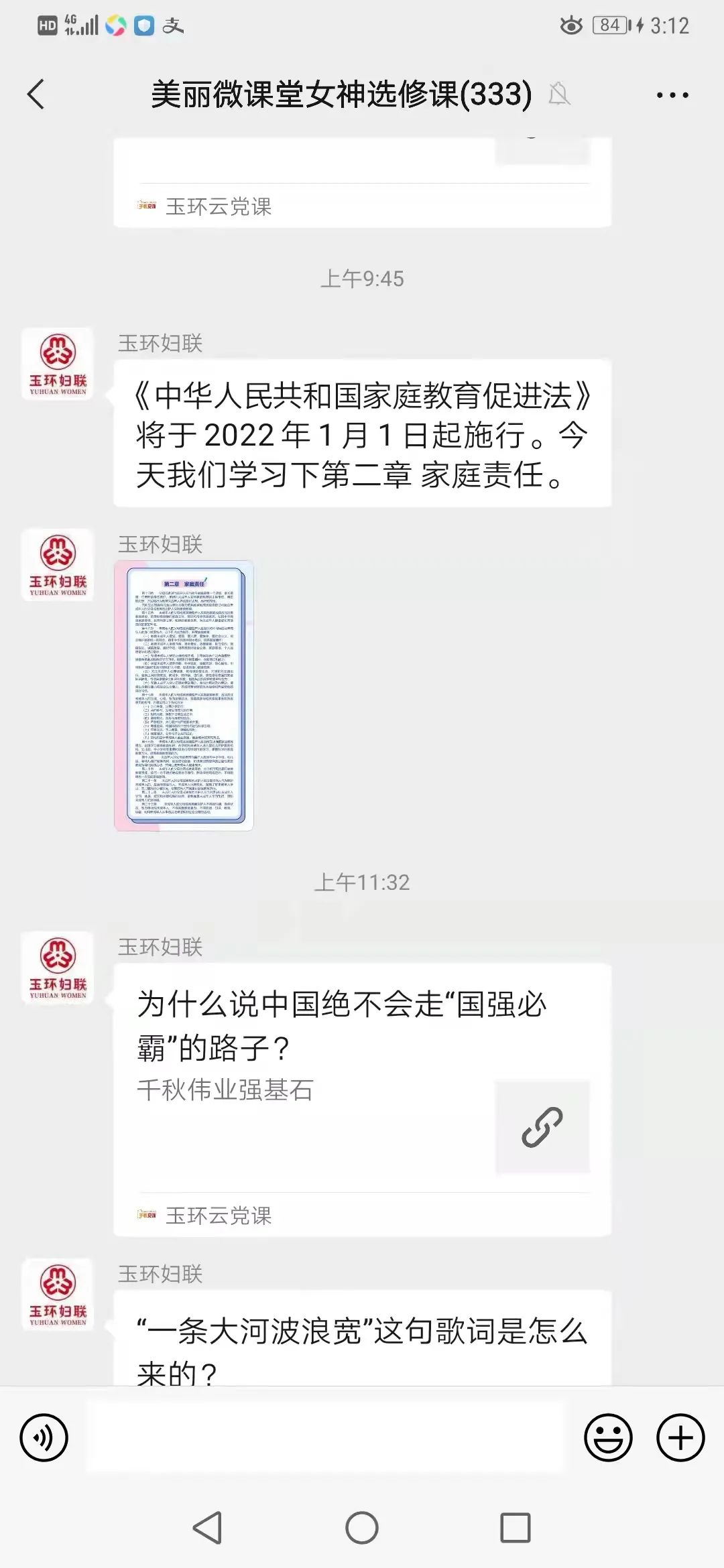
Task: Open the 第二章 家庭责任 image
Action: tap(184, 696)
